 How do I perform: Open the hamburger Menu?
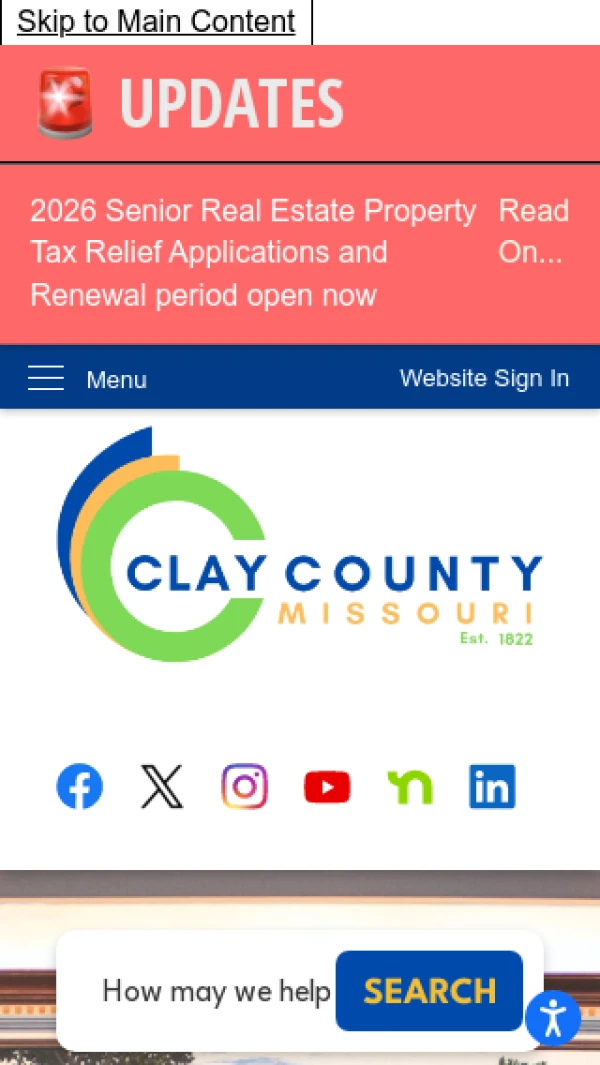tap(87, 379)
